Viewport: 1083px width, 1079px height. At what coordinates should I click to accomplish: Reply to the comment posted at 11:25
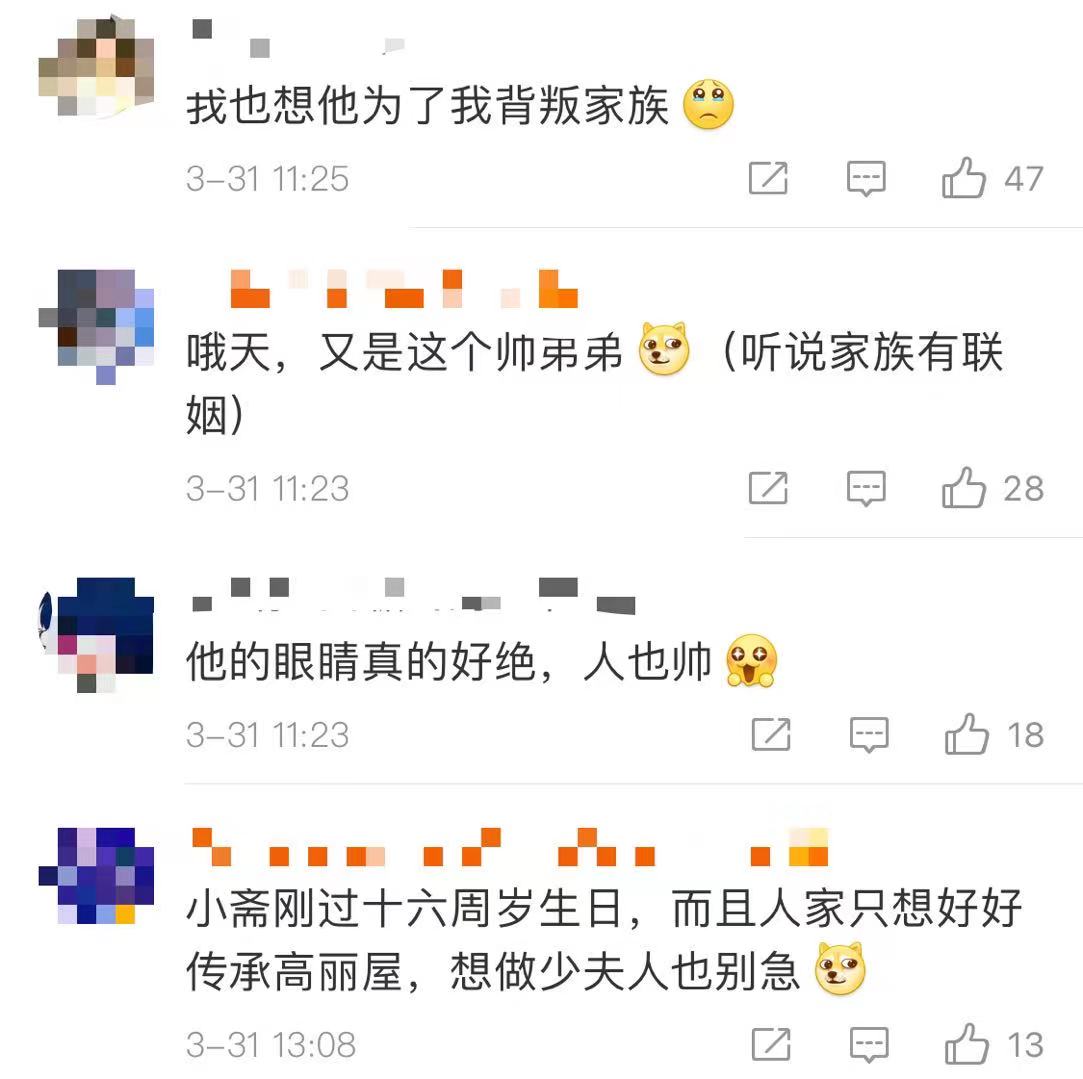(866, 179)
